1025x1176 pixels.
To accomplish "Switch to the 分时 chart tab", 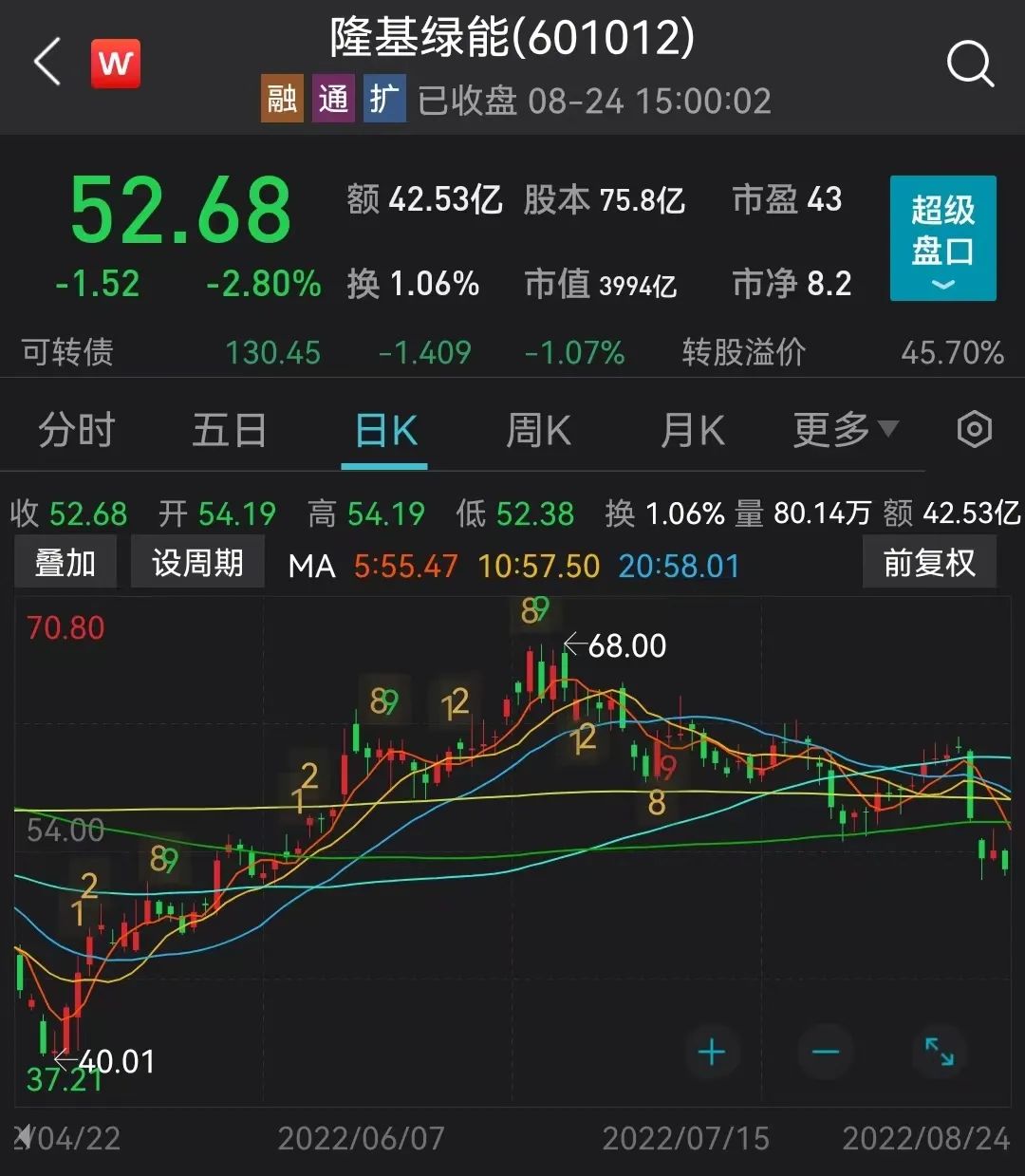I will (x=76, y=431).
